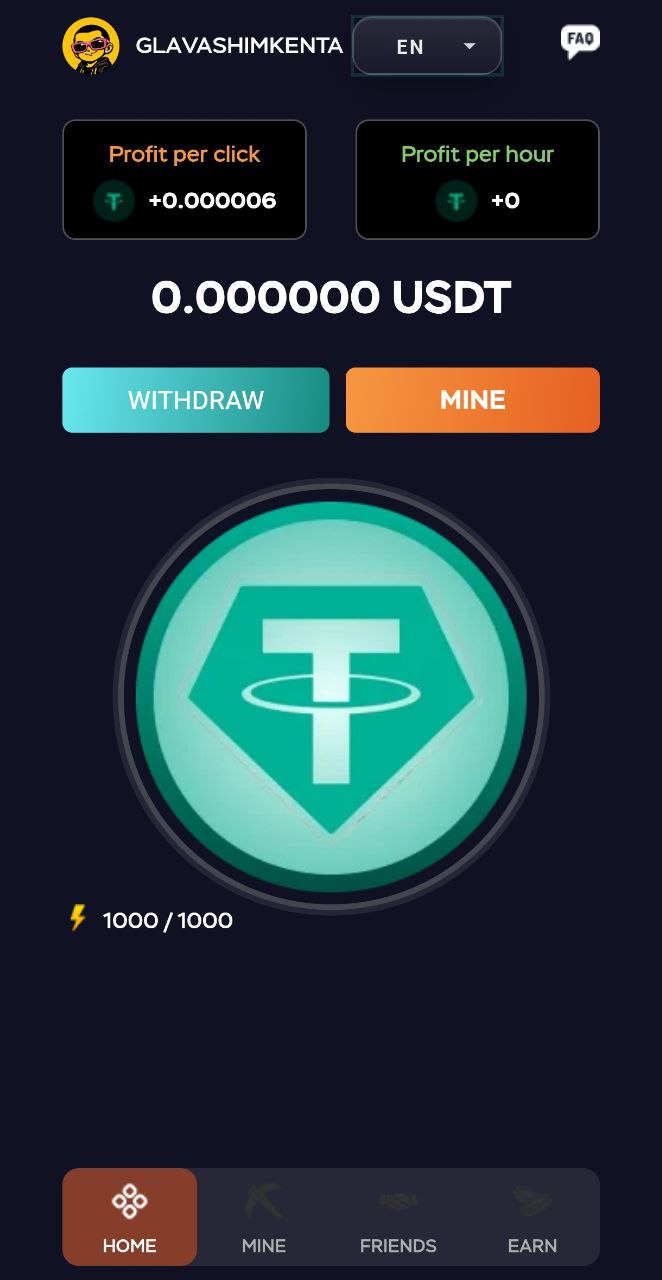Open the FAQ help icon

point(580,41)
